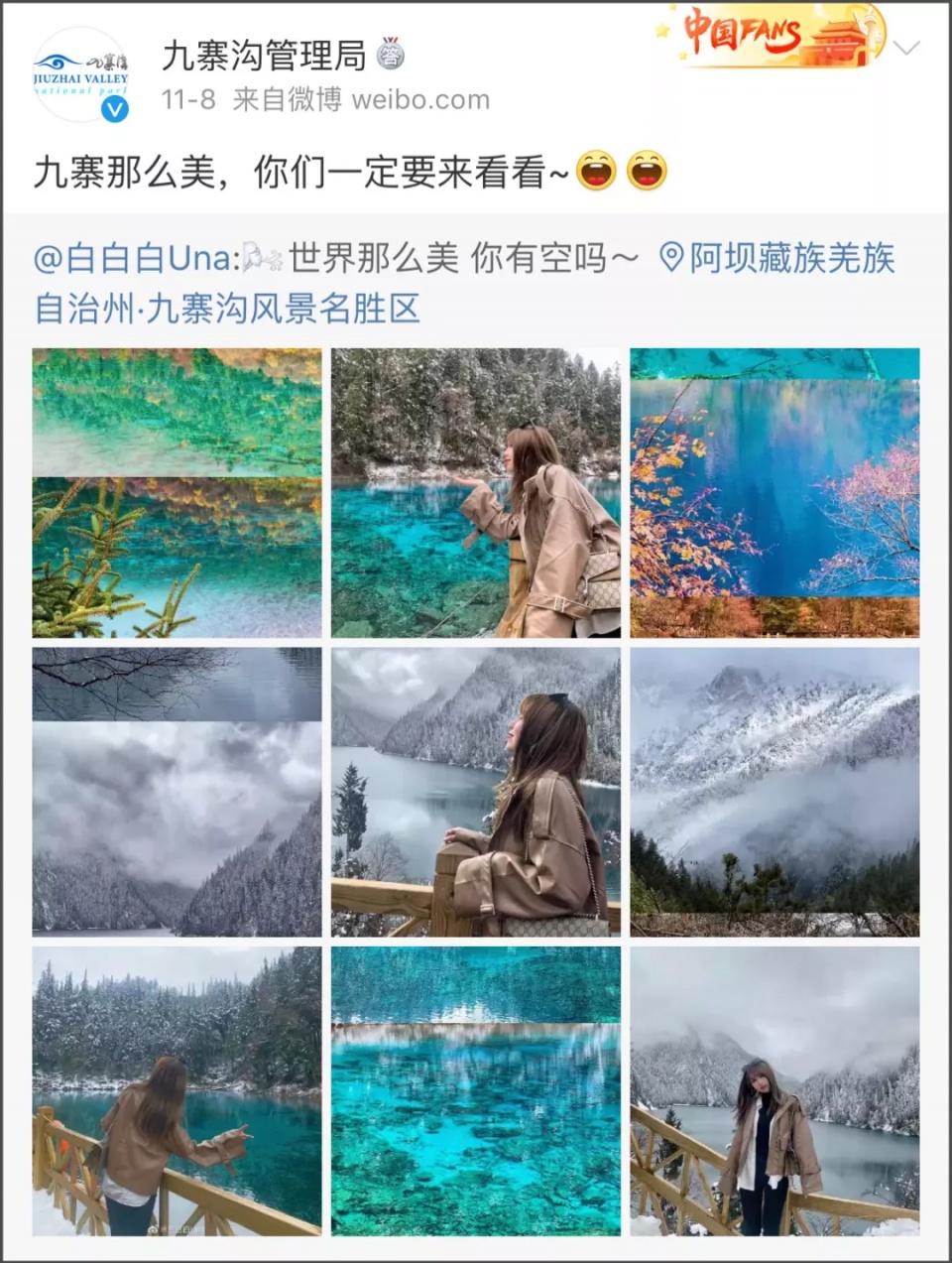View woman leaning on fence by lake
This screenshot has height=1263, width=952.
coord(177,1091)
